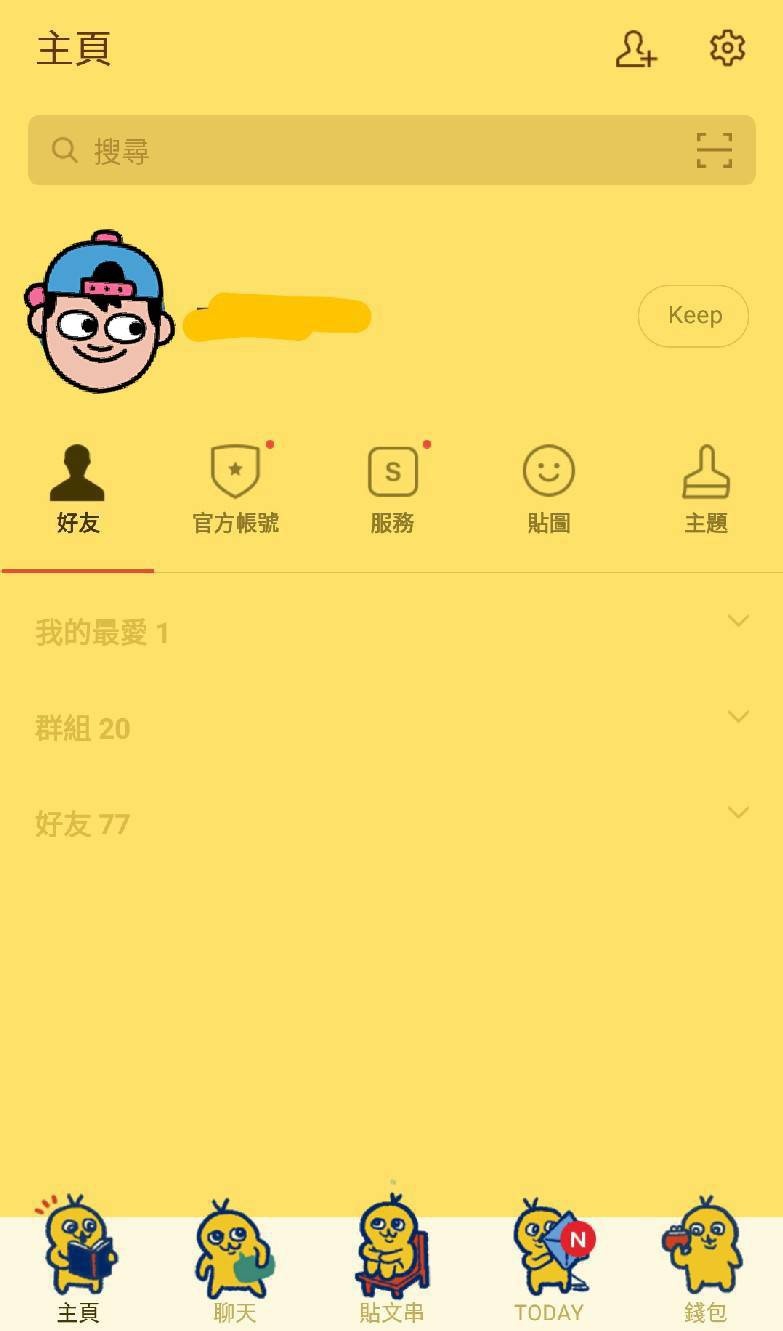The width and height of the screenshot is (783, 1331).
Task: Open the 貼圖 sticker tab
Action: (549, 490)
